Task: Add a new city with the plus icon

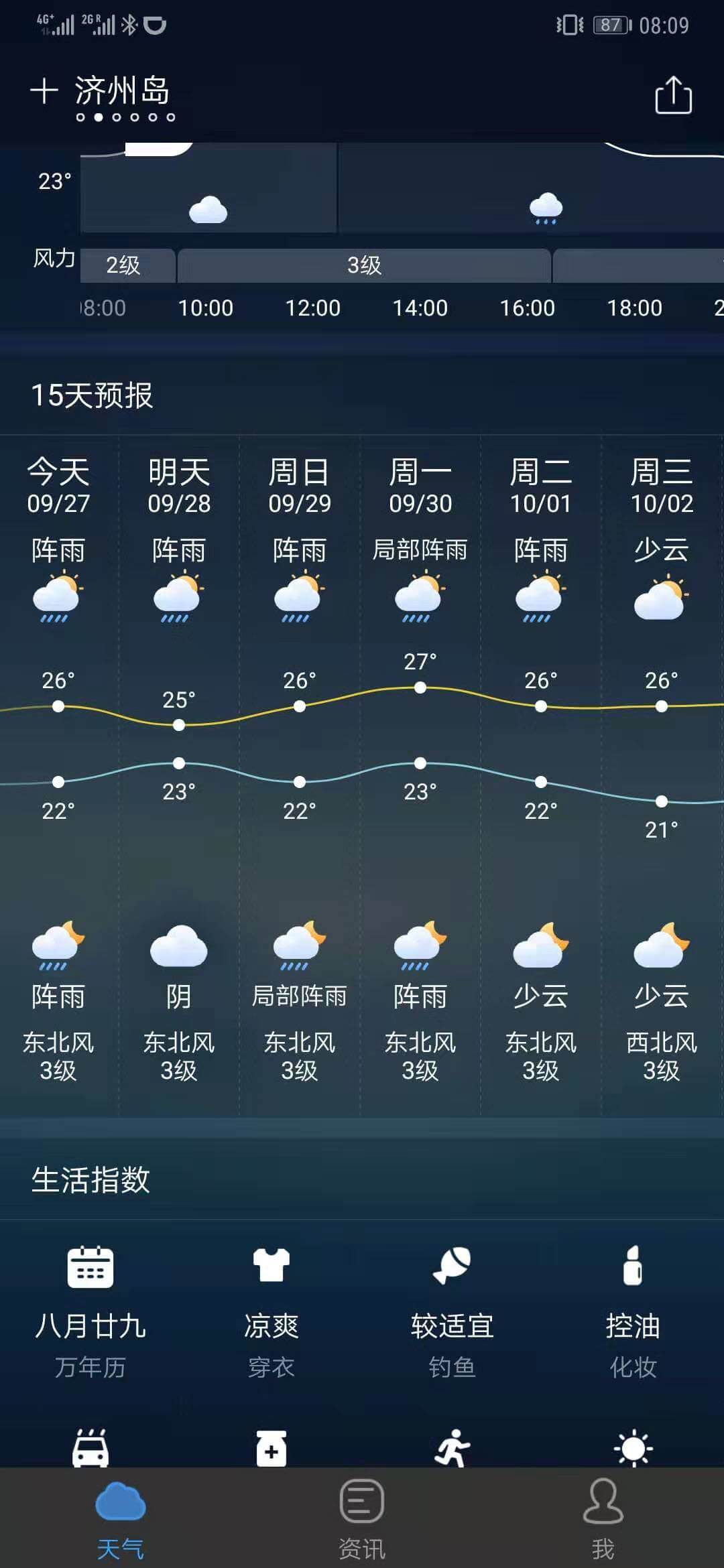Action: pyautogui.click(x=44, y=91)
